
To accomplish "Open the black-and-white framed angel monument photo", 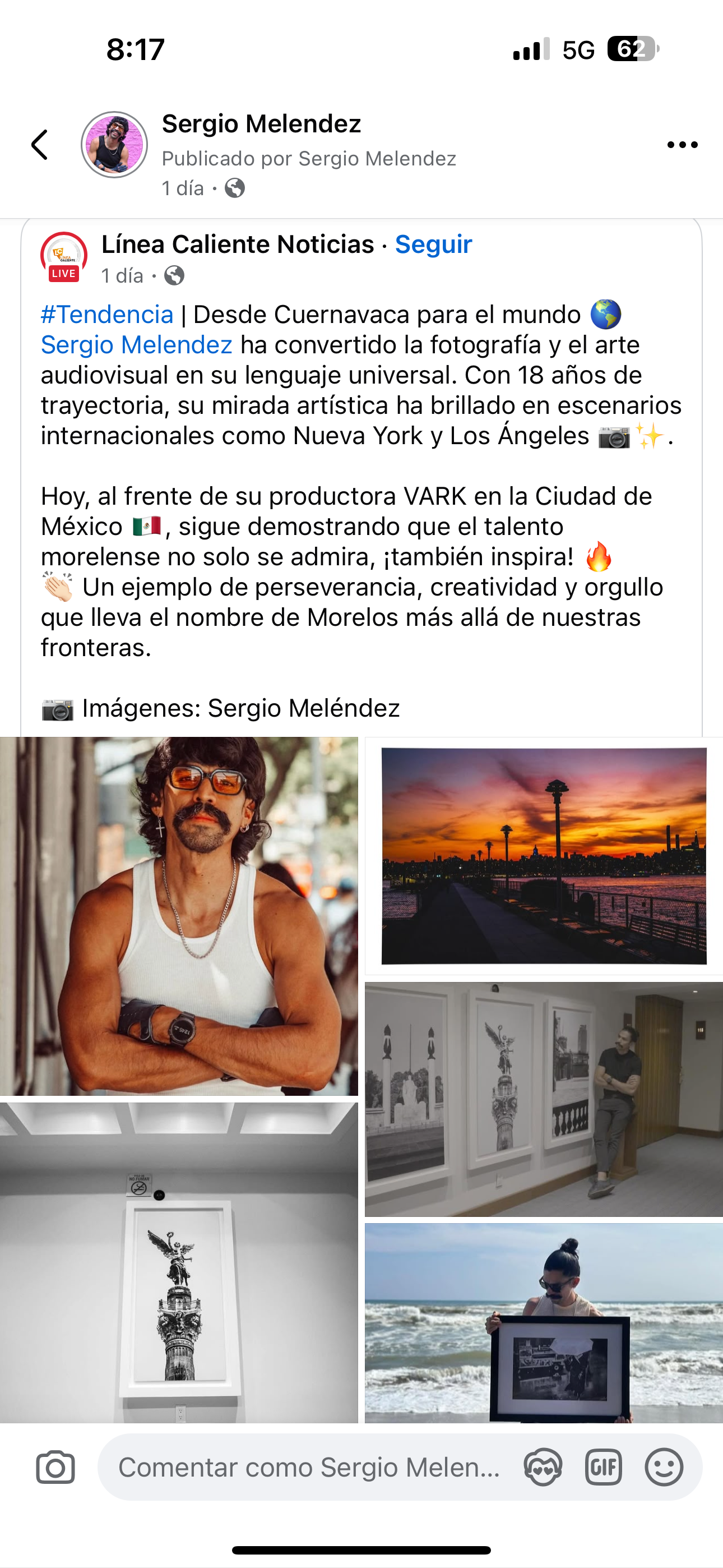I will (x=179, y=1263).
